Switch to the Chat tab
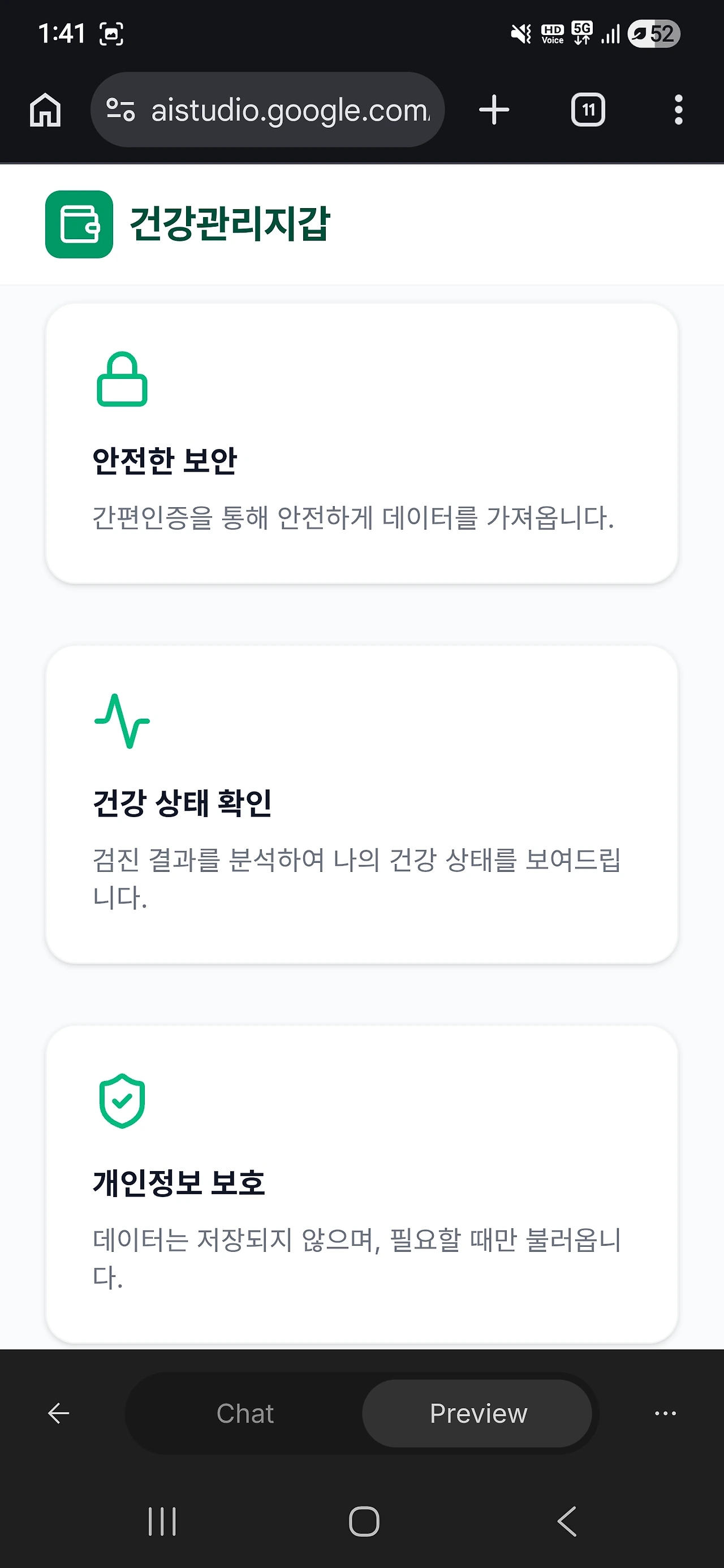The image size is (724, 1568). click(x=245, y=1414)
